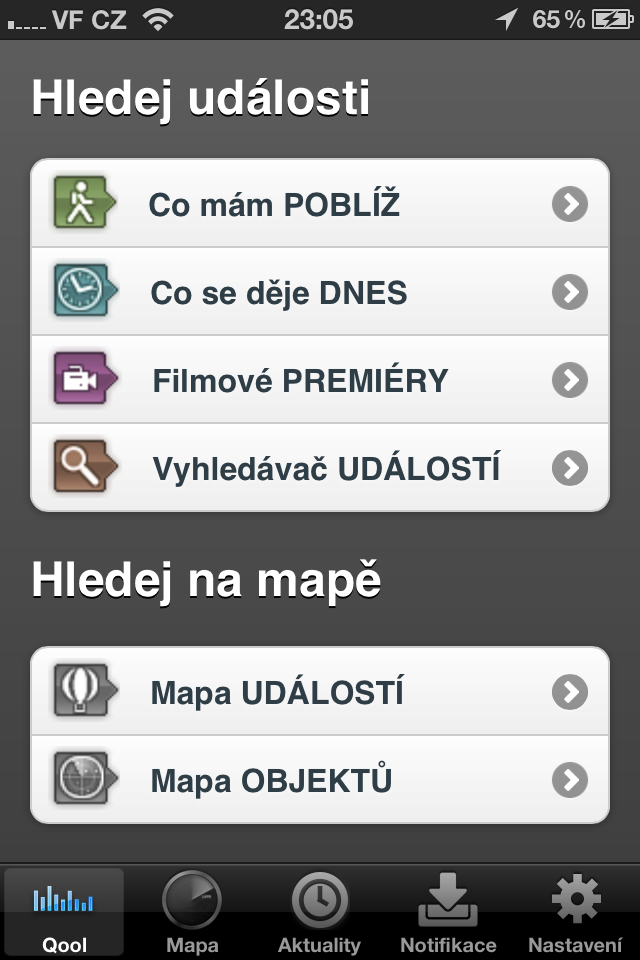The width and height of the screenshot is (640, 960).
Task: Show Filmové PREMIÉRY
Action: 320,380
